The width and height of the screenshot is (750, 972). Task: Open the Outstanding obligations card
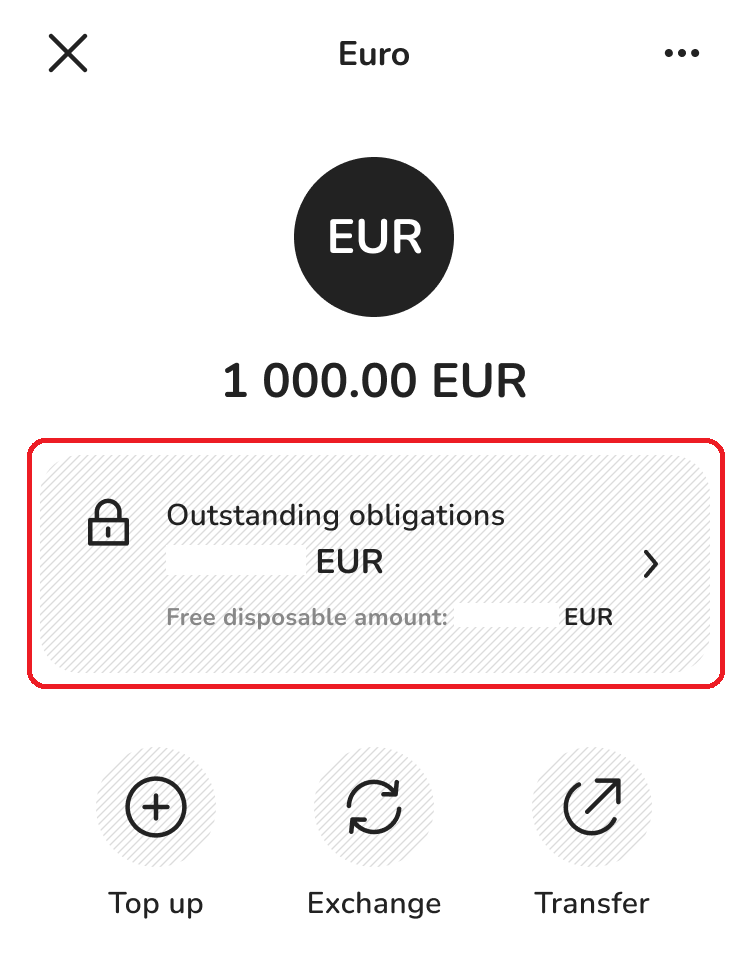pyautogui.click(x=375, y=563)
